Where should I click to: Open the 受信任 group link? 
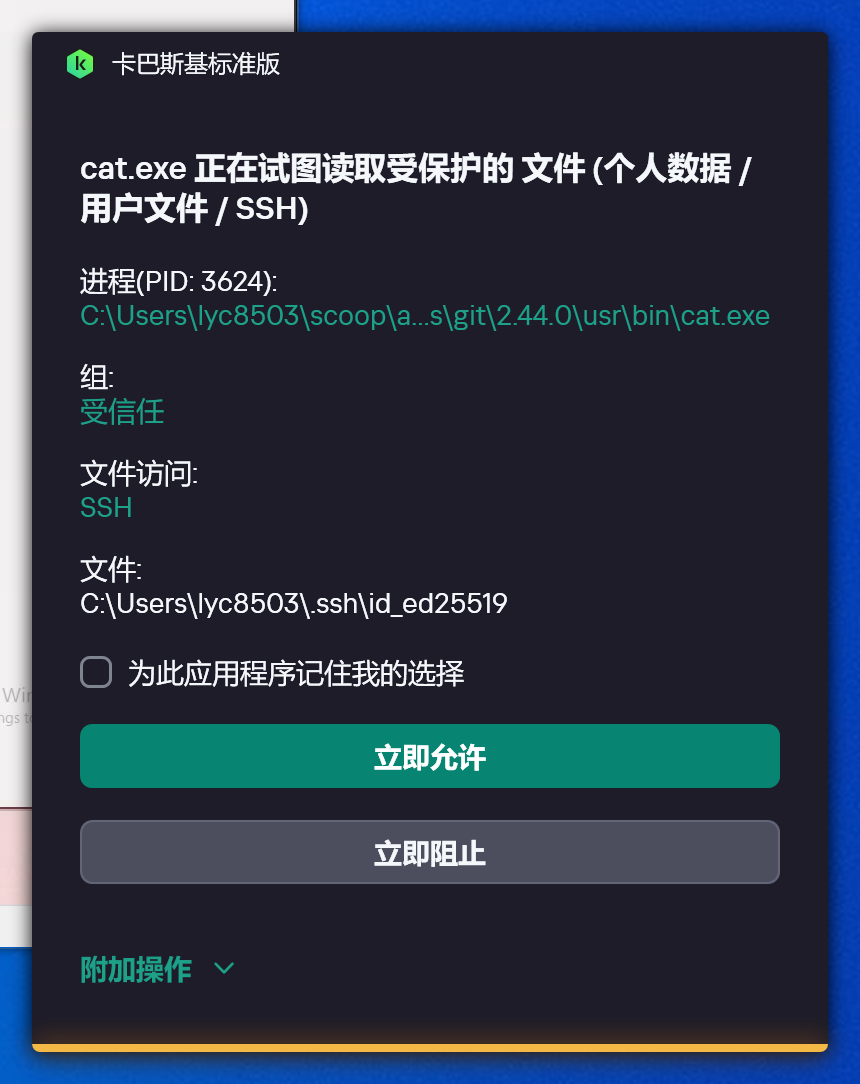click(122, 411)
